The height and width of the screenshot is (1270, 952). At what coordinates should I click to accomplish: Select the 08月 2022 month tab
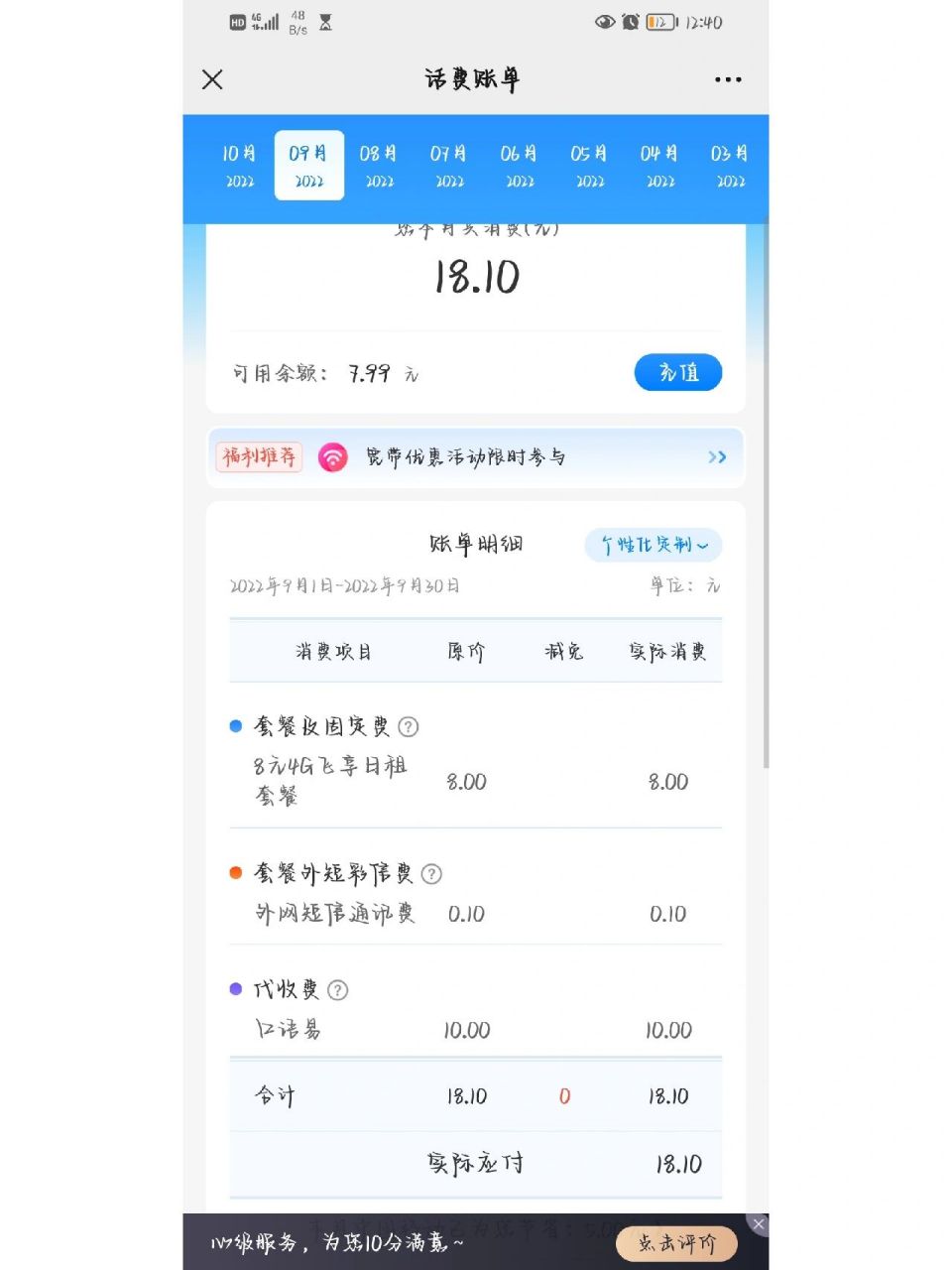pyautogui.click(x=379, y=166)
